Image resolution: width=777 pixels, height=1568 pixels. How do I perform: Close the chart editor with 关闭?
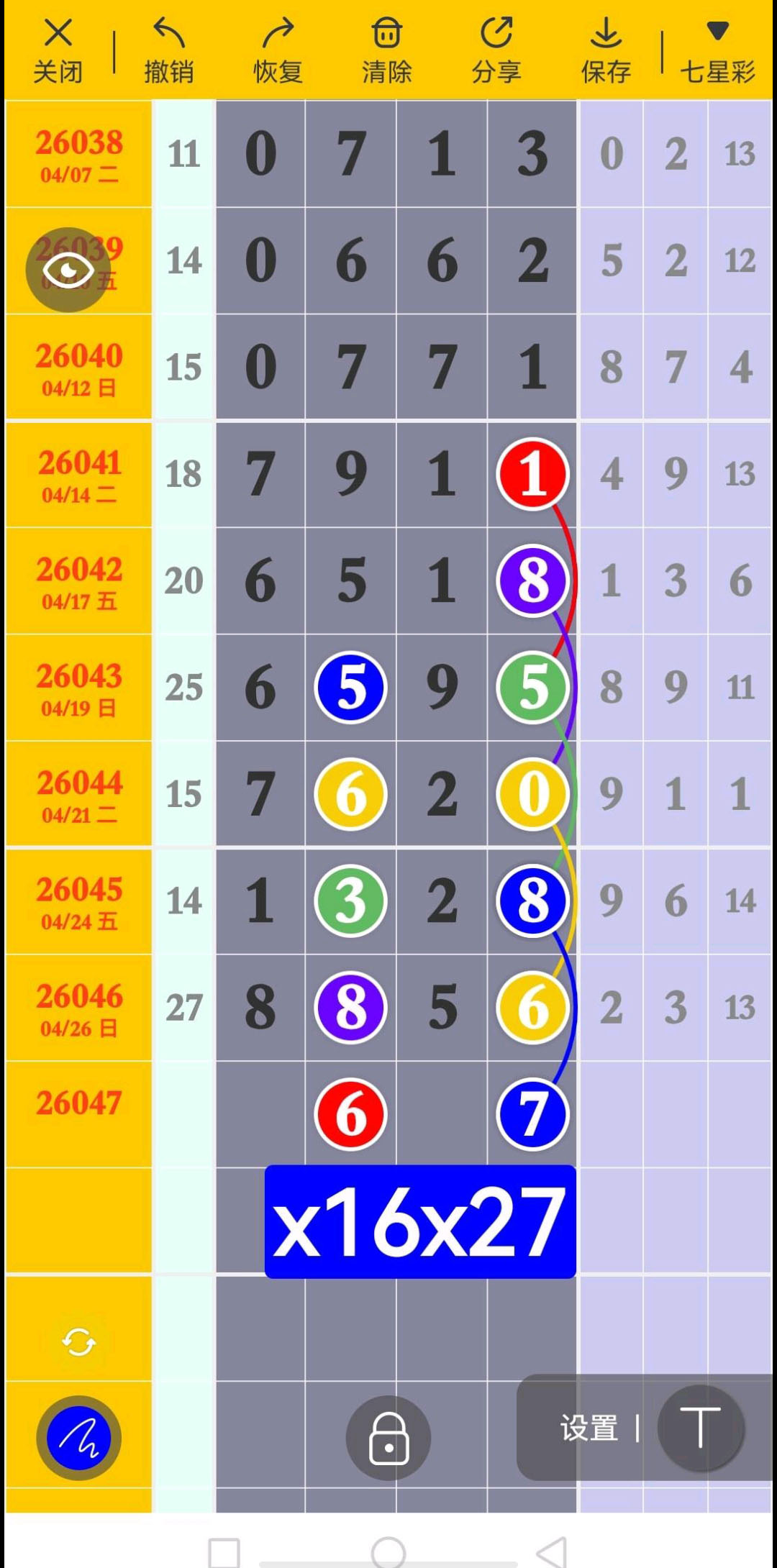[x=58, y=52]
